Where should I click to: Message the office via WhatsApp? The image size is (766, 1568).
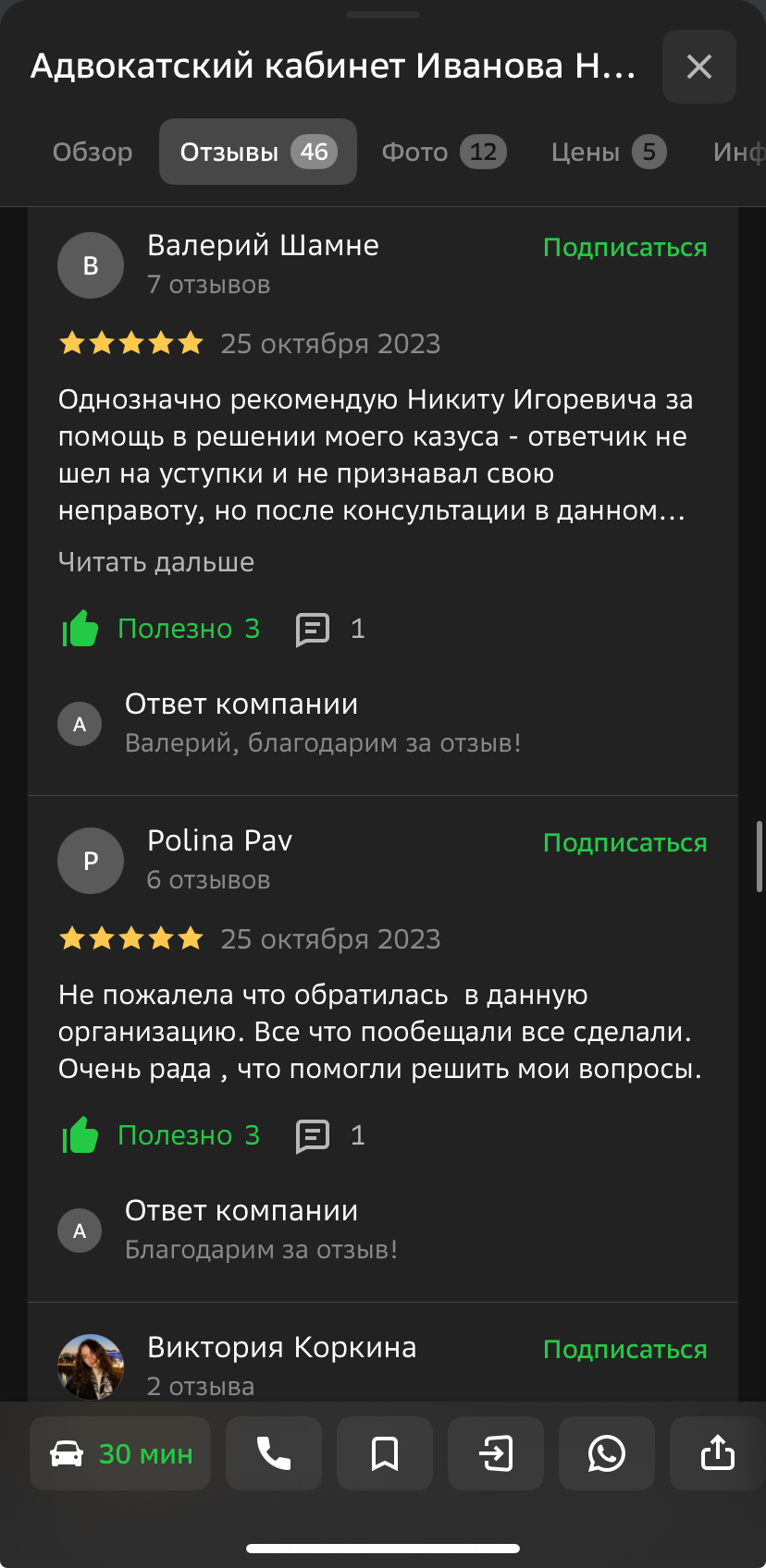tap(607, 1453)
